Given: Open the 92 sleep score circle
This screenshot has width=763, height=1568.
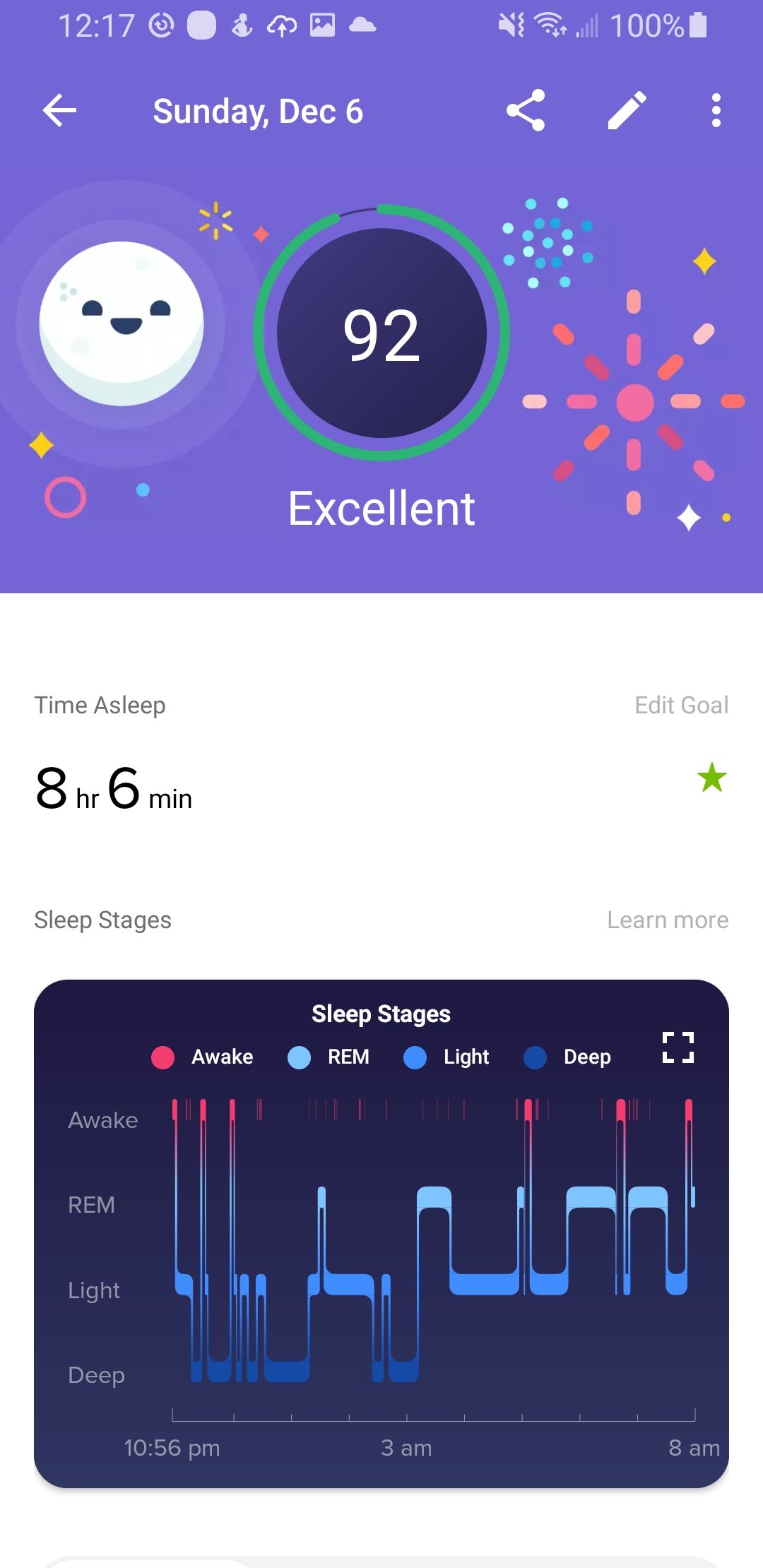Looking at the screenshot, I should pos(381,333).
